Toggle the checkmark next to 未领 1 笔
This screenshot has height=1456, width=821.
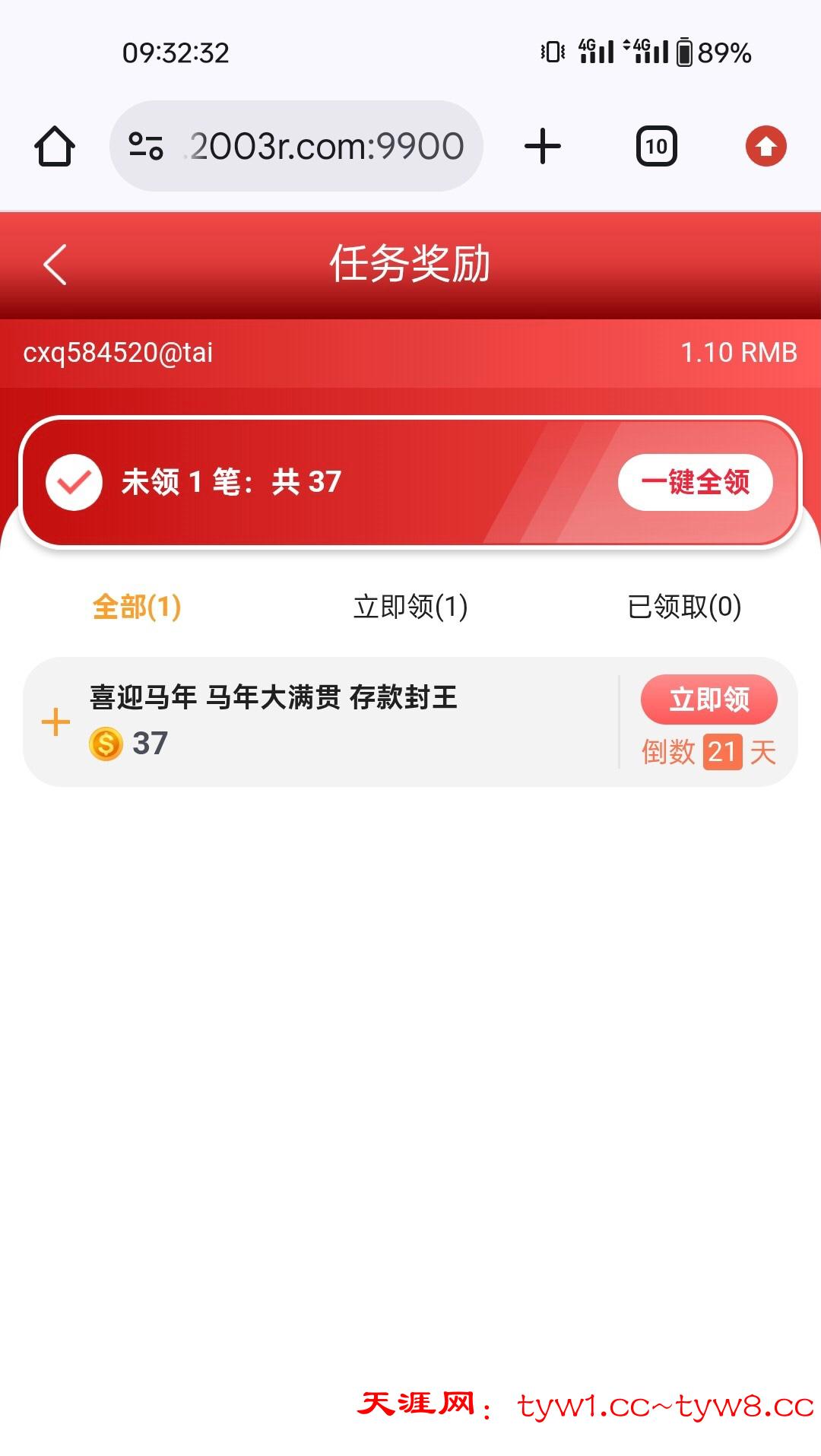74,482
